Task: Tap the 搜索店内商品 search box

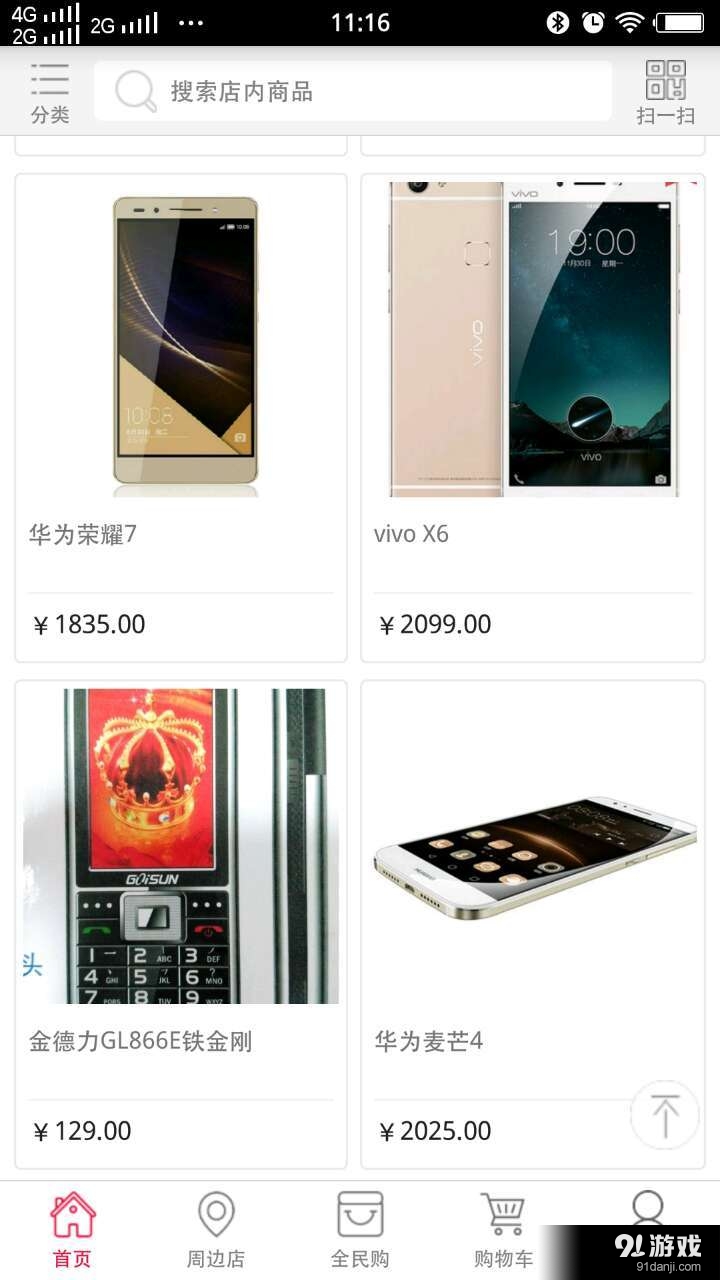Action: [x=353, y=92]
